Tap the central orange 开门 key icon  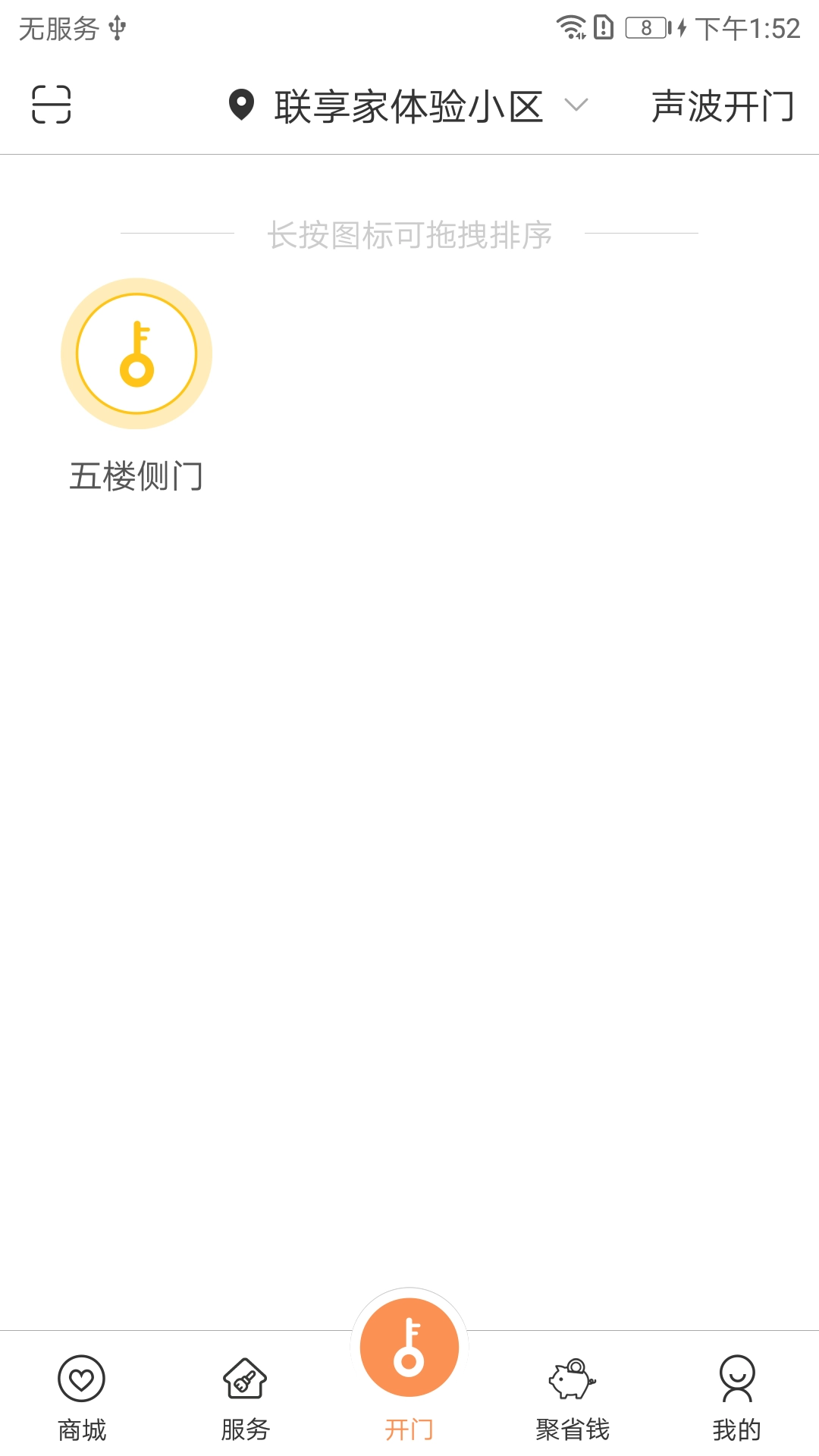click(x=409, y=1346)
